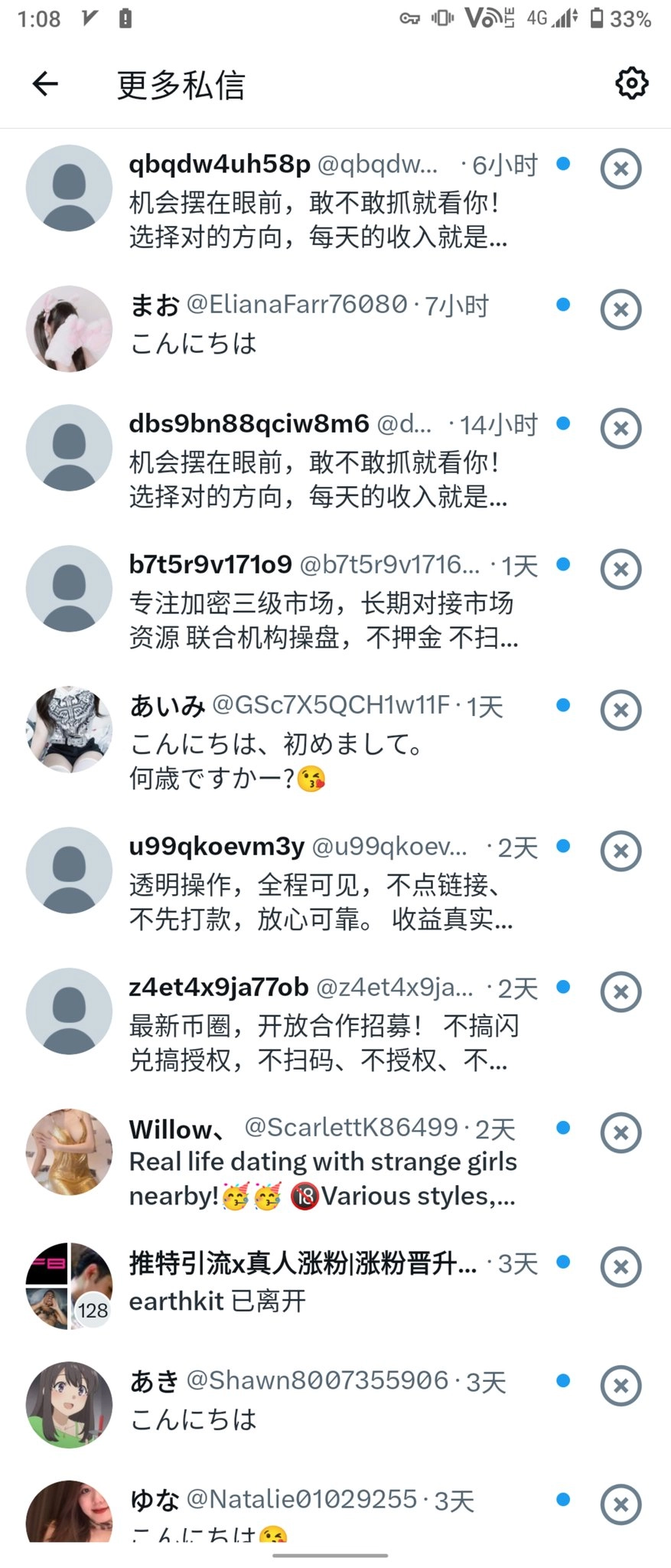Image resolution: width=671 pixels, height=1568 pixels.
Task: Remove まお's message request
Action: (x=621, y=309)
